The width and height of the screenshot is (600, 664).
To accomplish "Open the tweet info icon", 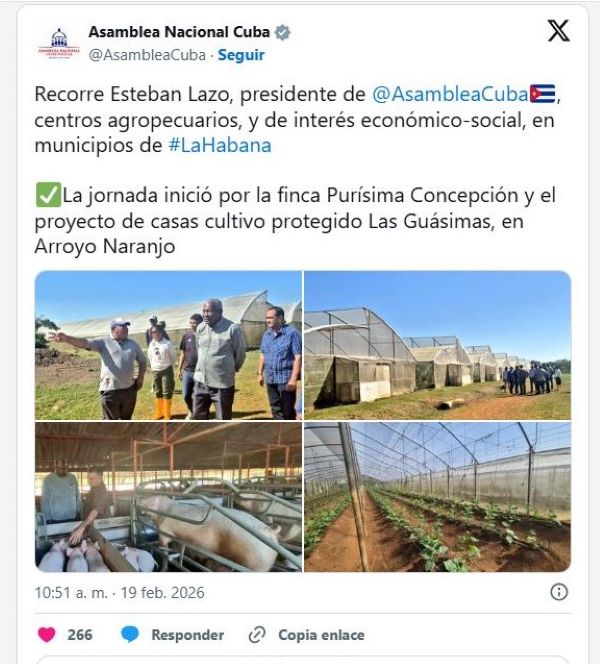I will pyautogui.click(x=559, y=592).
